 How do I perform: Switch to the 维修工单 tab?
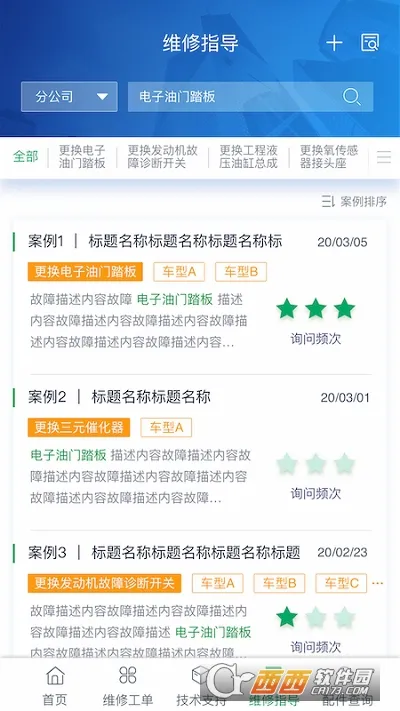click(127, 685)
